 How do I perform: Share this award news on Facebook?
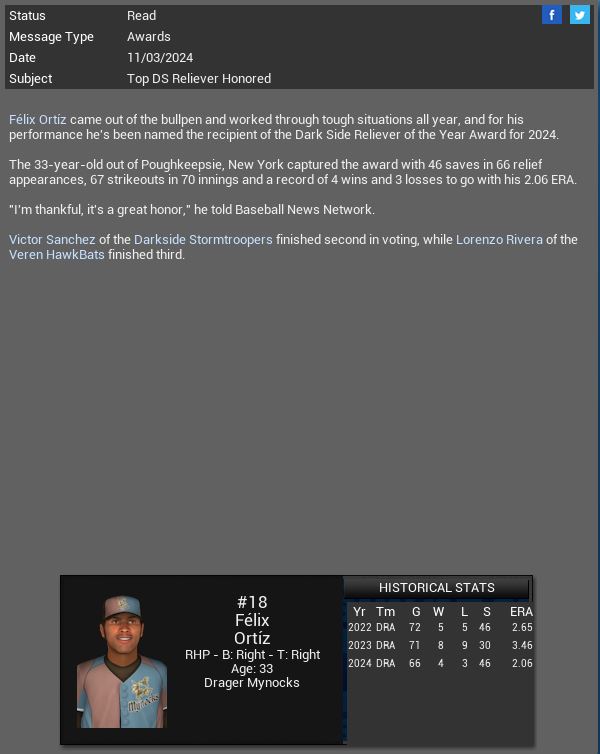pyautogui.click(x=552, y=15)
